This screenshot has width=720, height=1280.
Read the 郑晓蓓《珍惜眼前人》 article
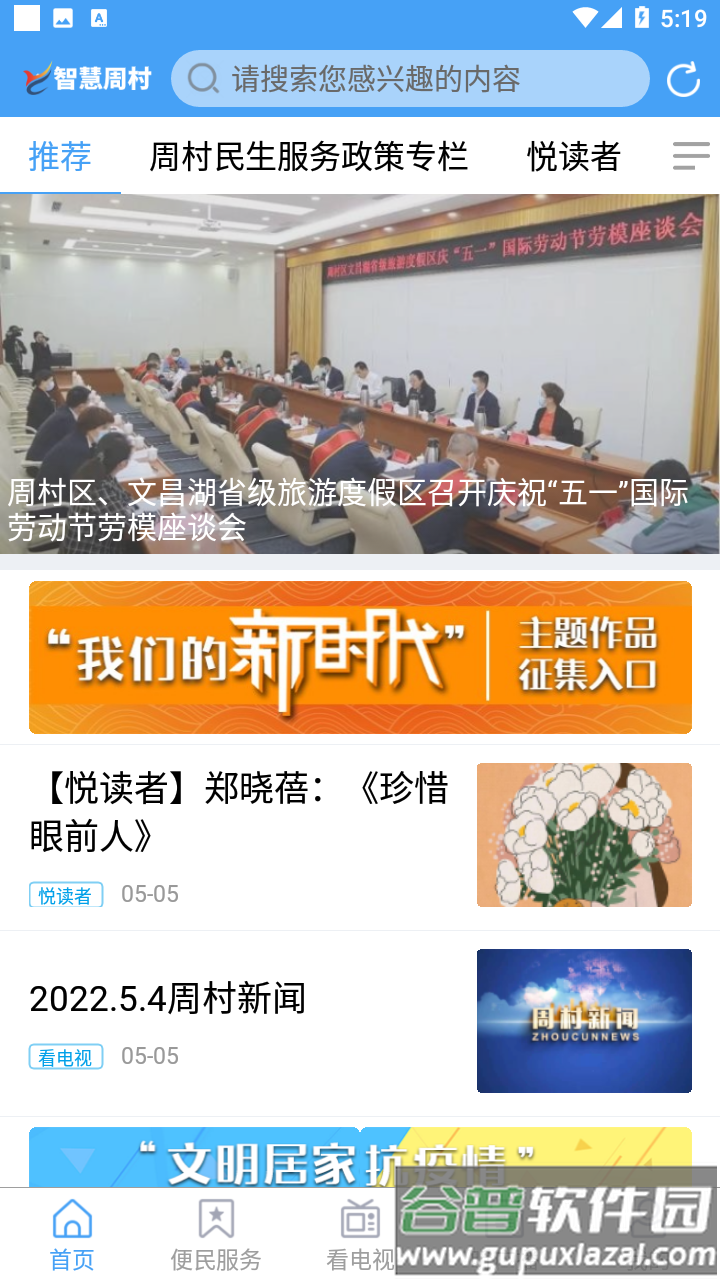[240, 811]
